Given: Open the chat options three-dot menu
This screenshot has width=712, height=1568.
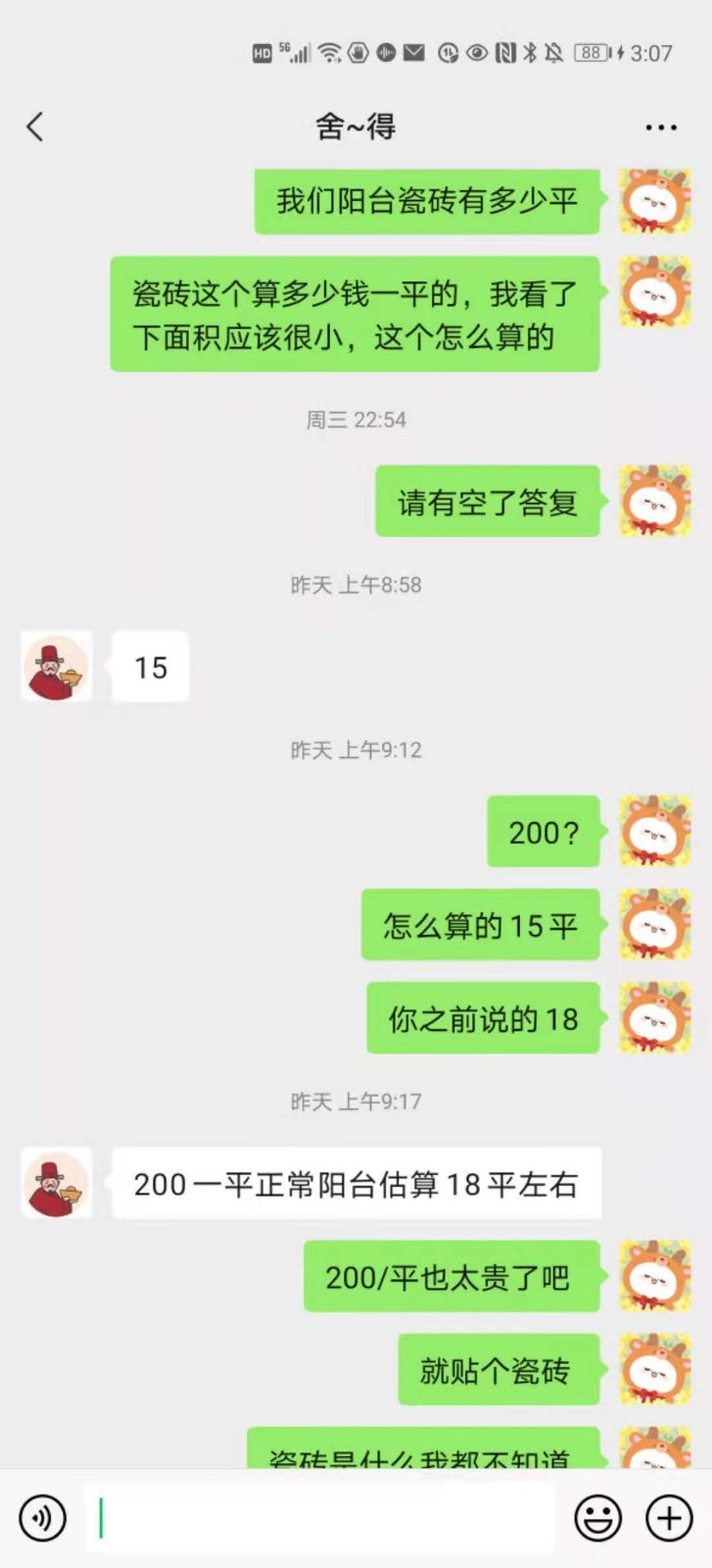Looking at the screenshot, I should click(661, 127).
